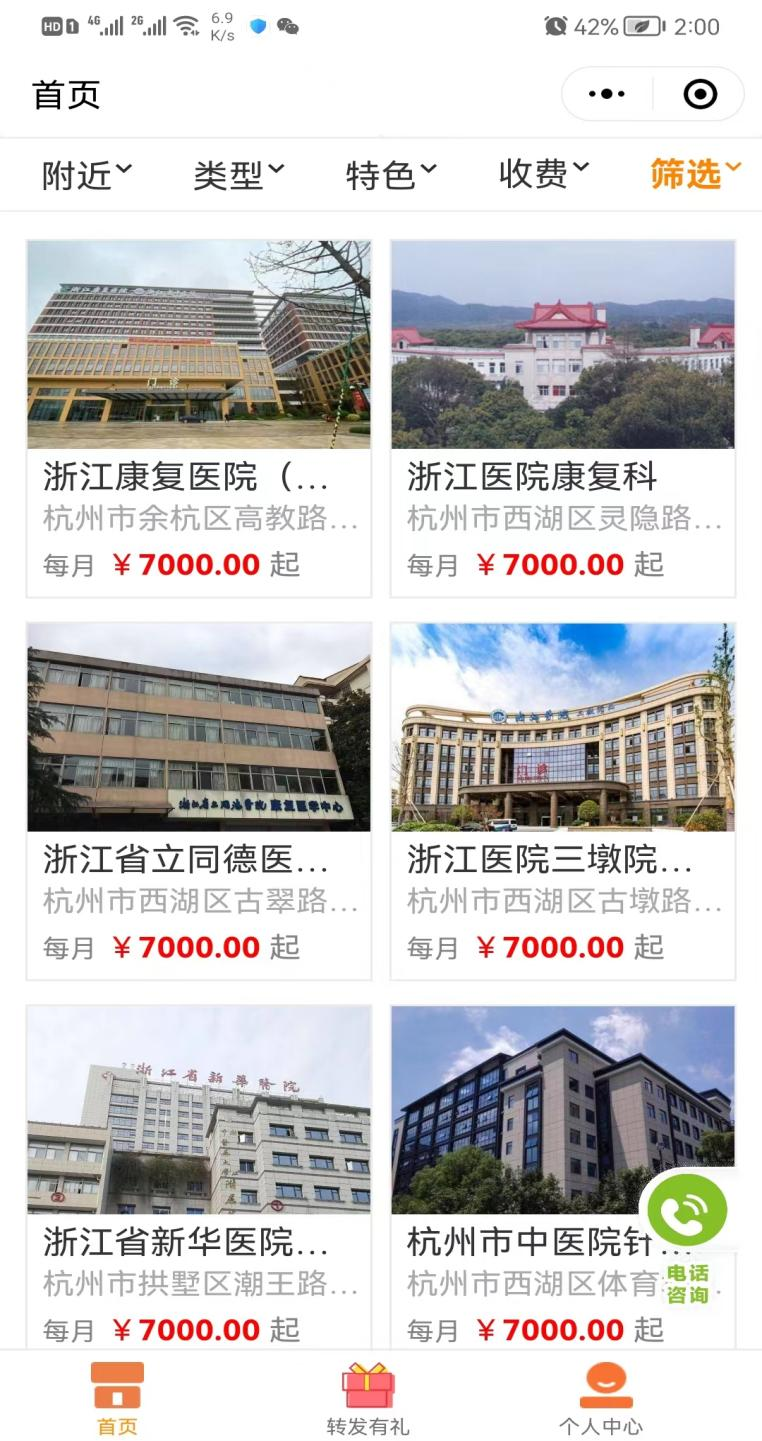The image size is (762, 1441).
Task: Open the 浙江康复医院 card
Action: tap(198, 418)
